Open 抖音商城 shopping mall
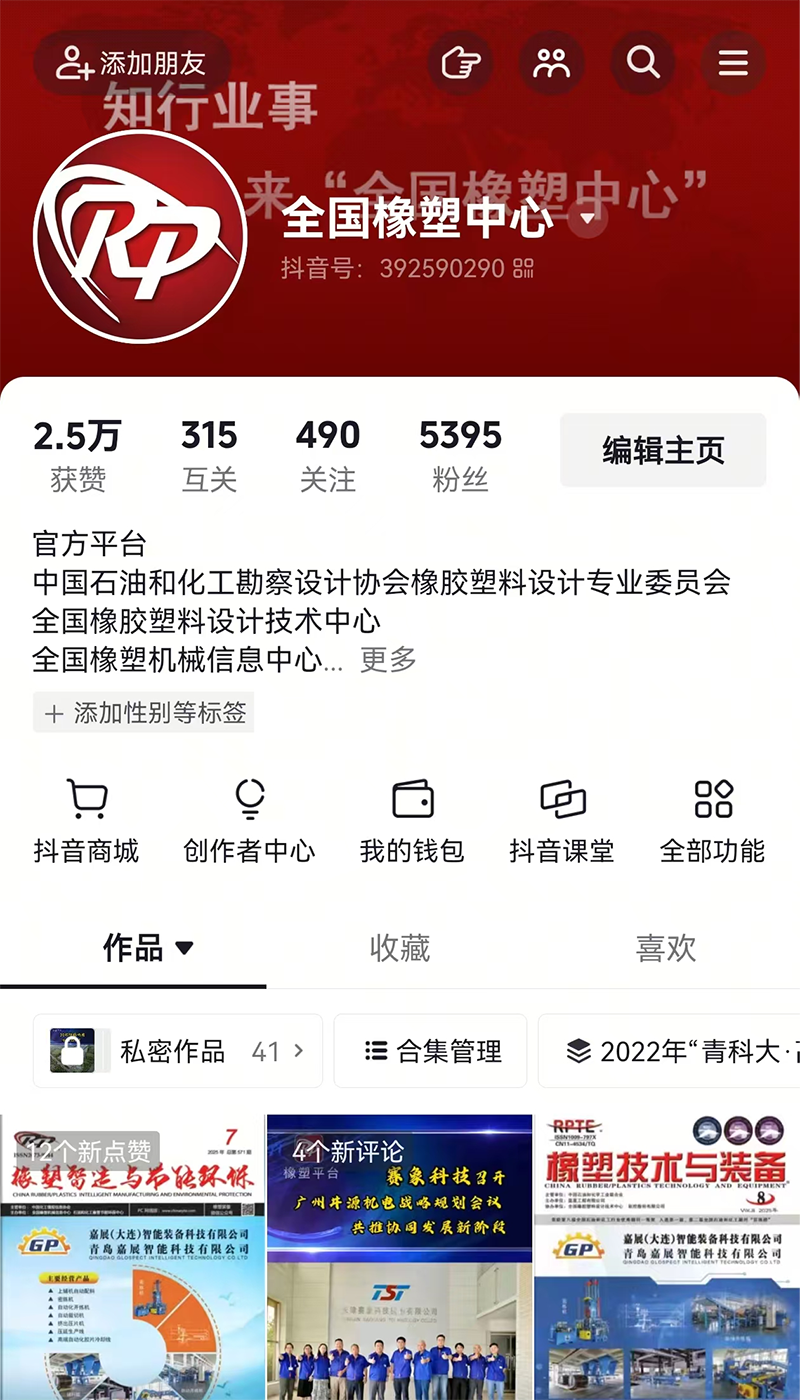The height and width of the screenshot is (1400, 800). click(x=86, y=822)
